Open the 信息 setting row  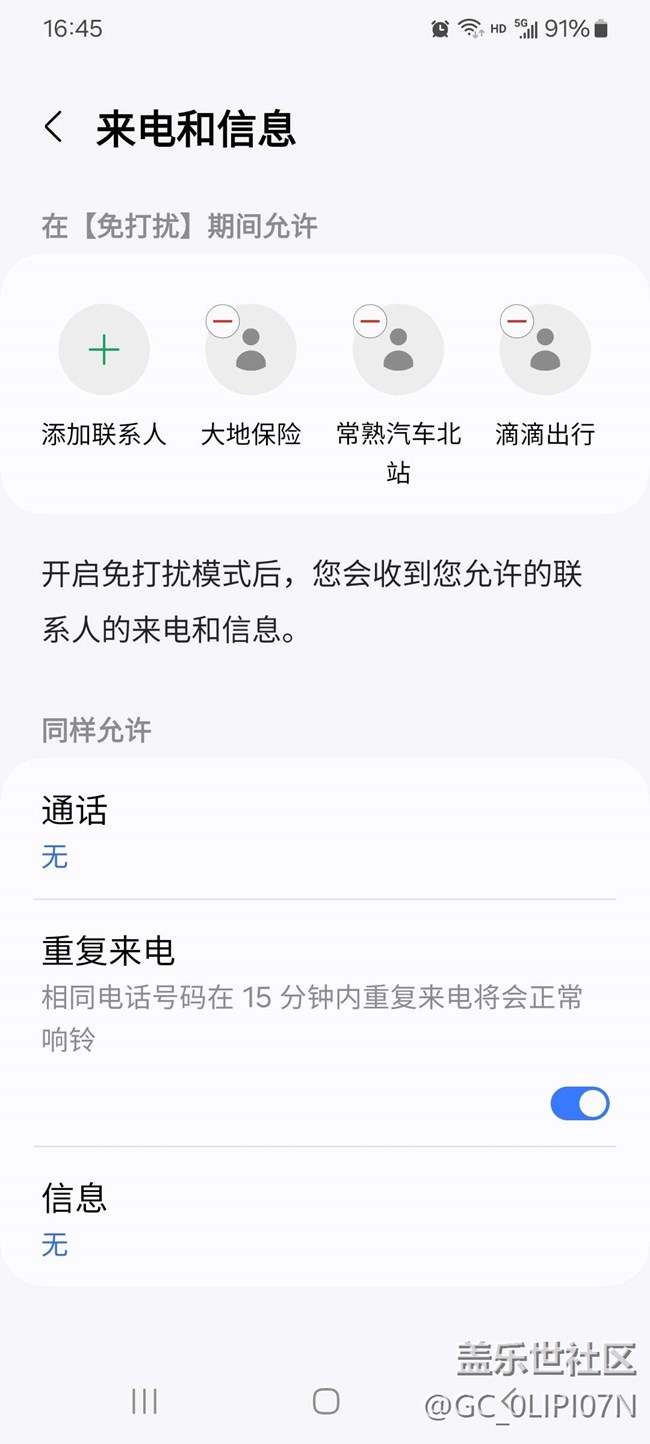325,1217
